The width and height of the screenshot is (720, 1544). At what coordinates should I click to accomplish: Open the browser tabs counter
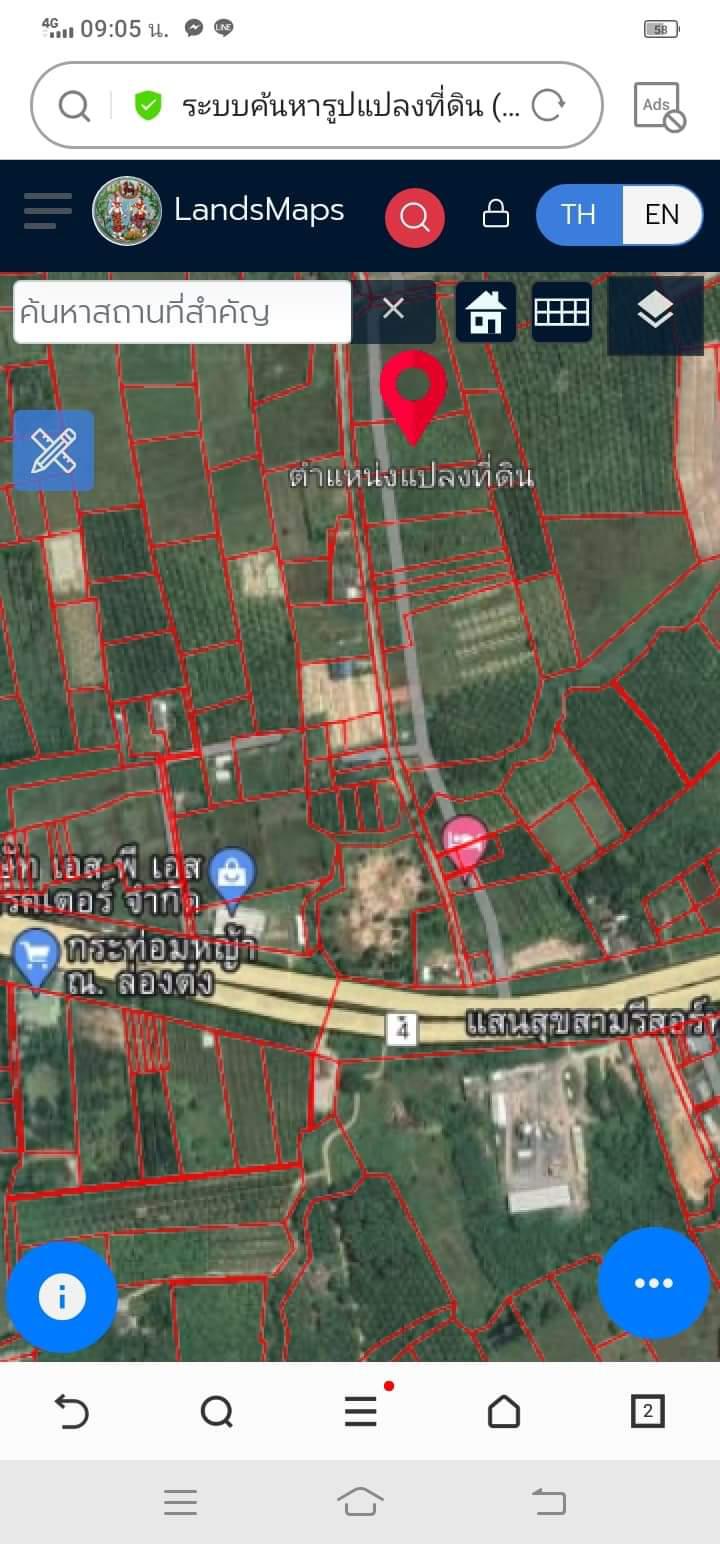(x=648, y=1411)
